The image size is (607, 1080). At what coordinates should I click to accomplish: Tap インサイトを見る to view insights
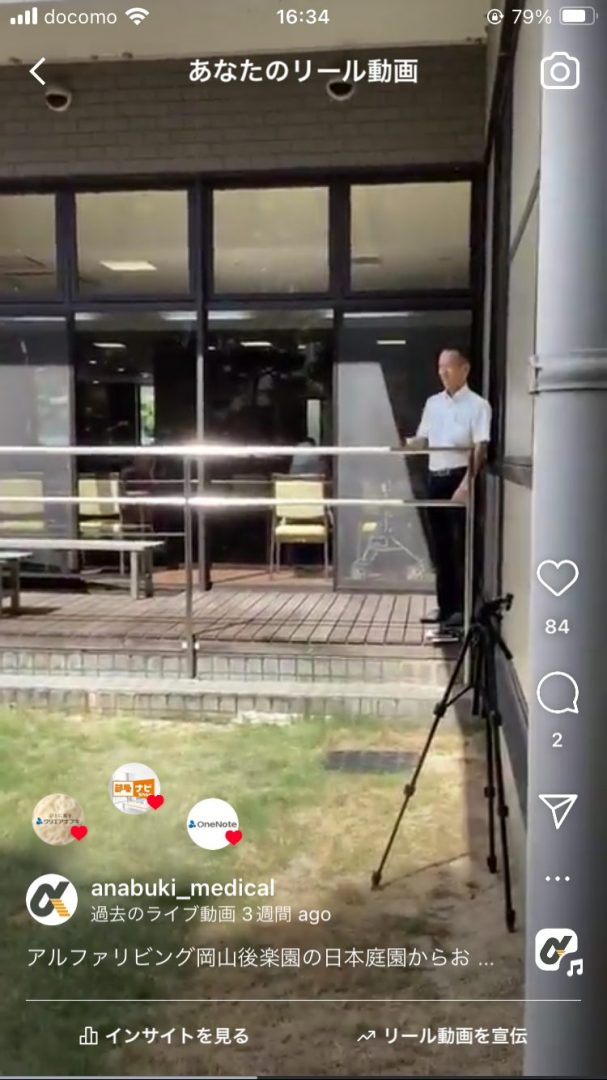[165, 1036]
